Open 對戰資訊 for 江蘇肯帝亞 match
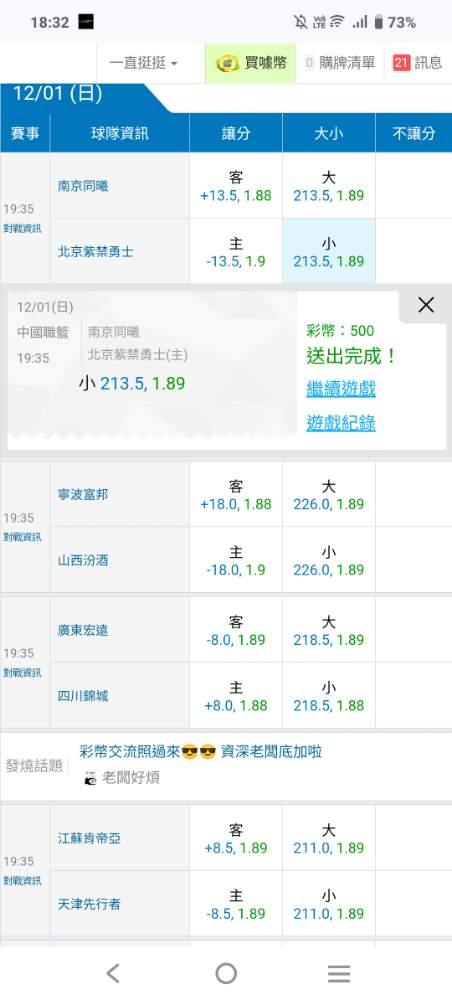452x1000 pixels. pyautogui.click(x=22, y=881)
